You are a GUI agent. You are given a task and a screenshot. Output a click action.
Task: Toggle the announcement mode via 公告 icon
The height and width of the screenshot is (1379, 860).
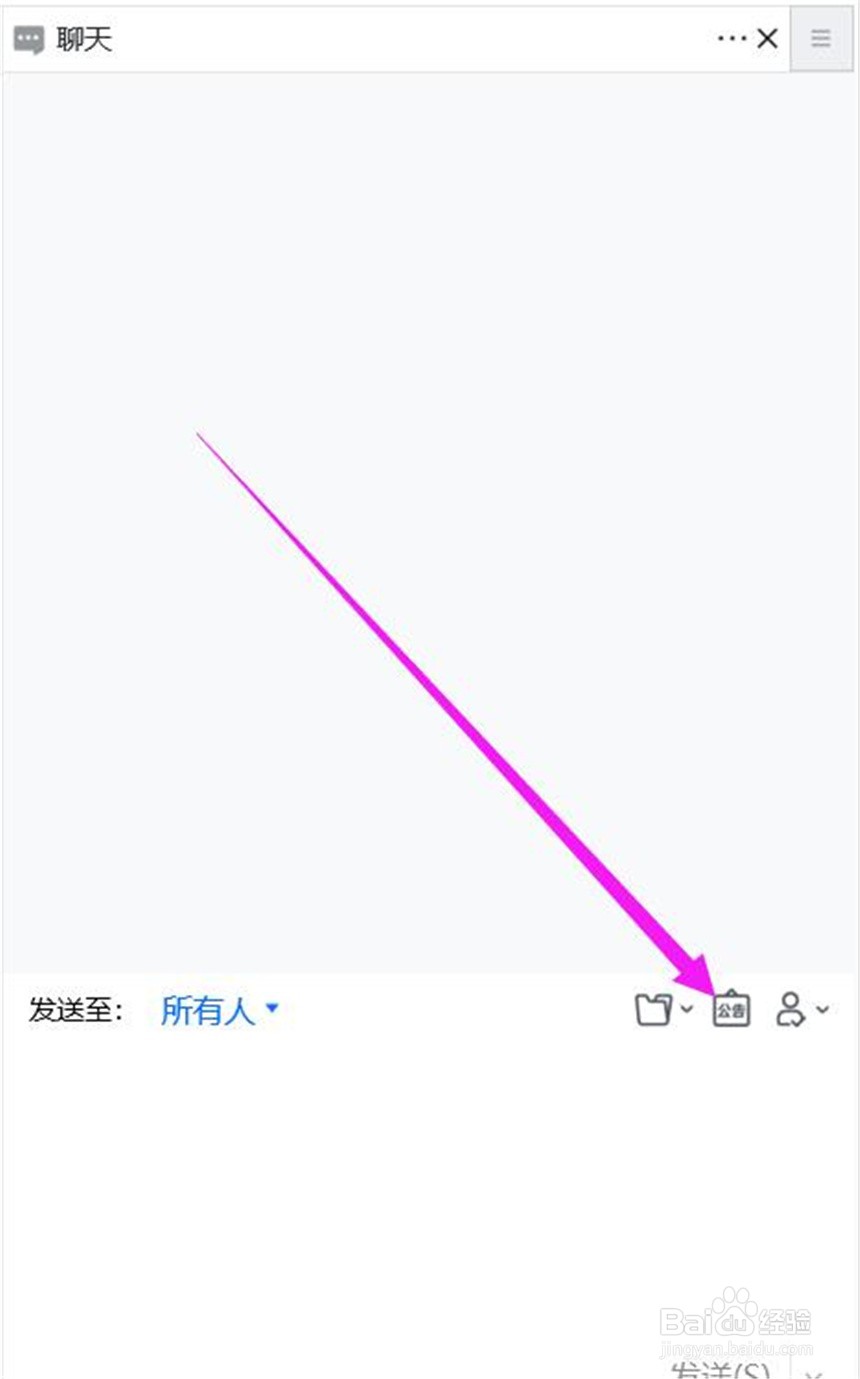click(x=730, y=1010)
